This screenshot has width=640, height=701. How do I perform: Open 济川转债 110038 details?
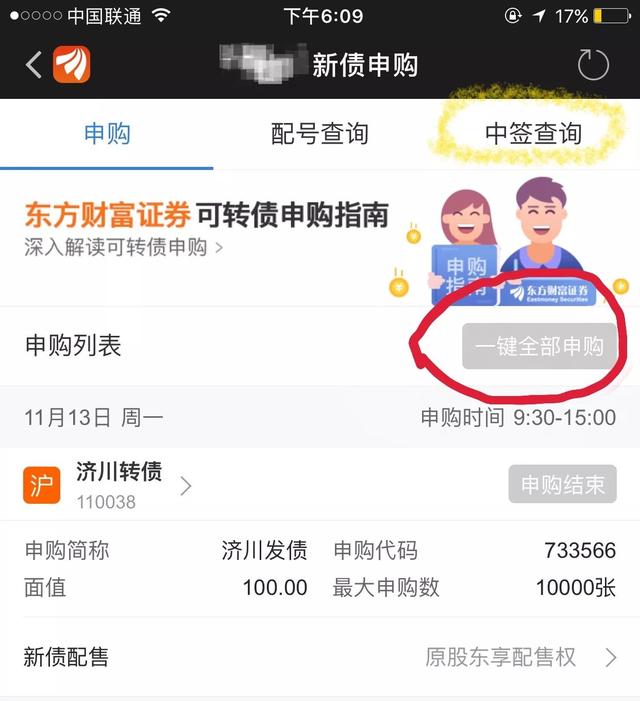click(120, 485)
